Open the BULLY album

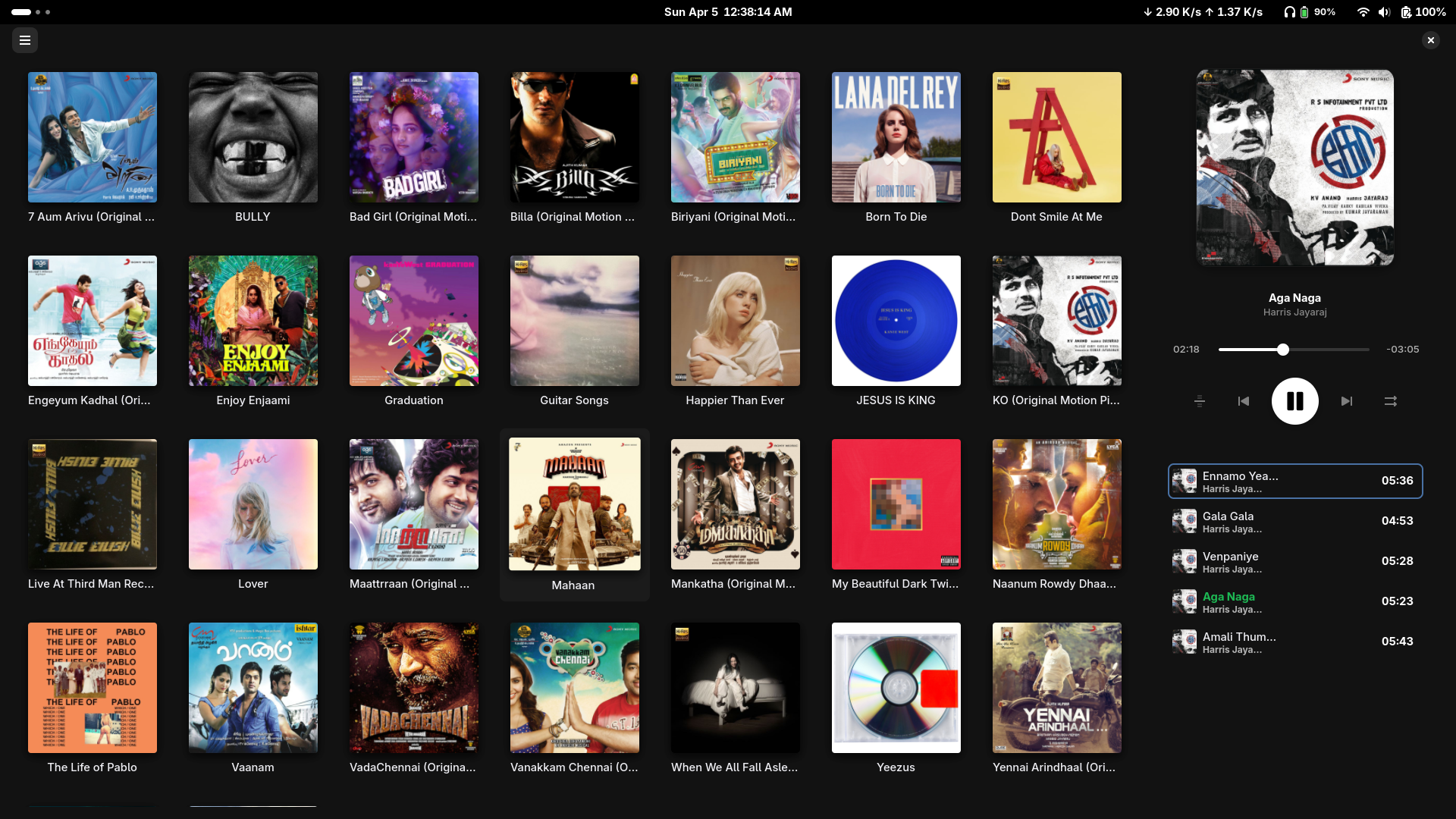point(253,137)
